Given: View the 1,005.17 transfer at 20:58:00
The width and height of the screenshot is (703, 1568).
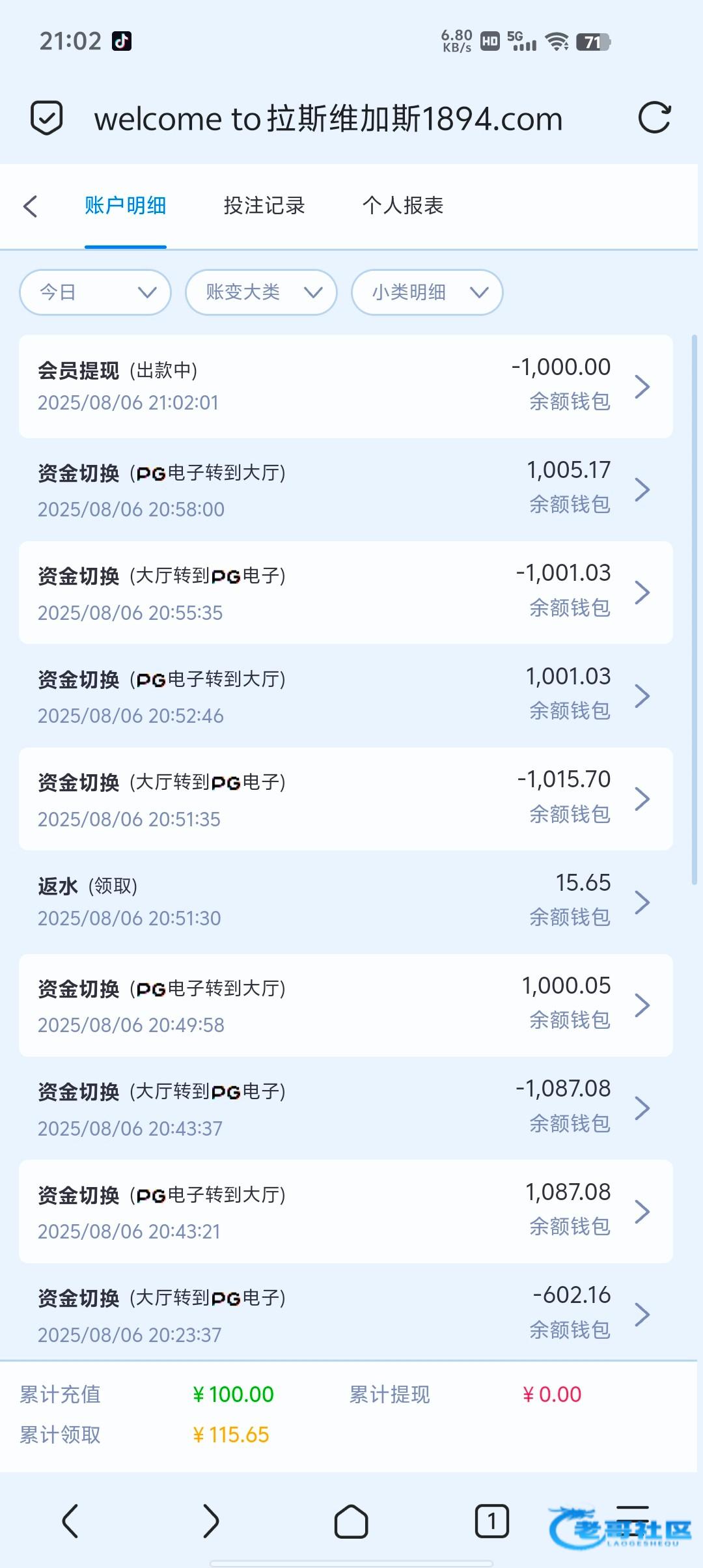Looking at the screenshot, I should coord(346,490).
